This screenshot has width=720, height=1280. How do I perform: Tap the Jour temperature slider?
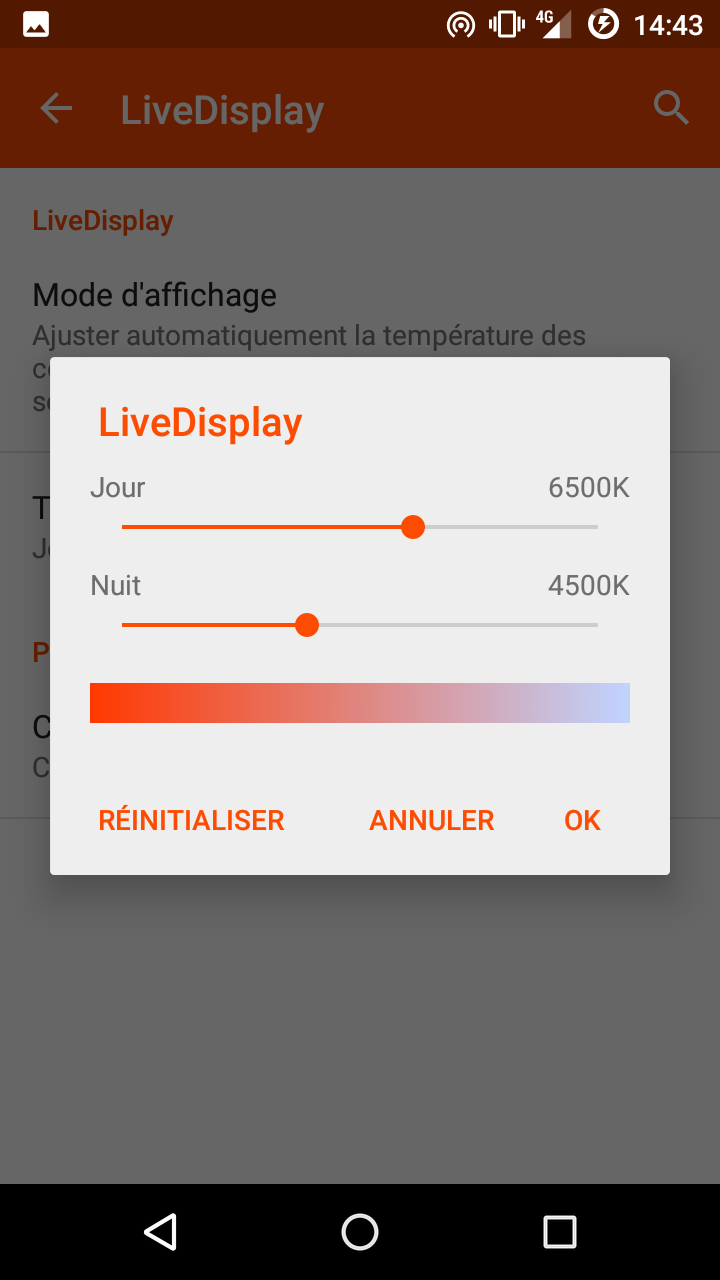[412, 527]
